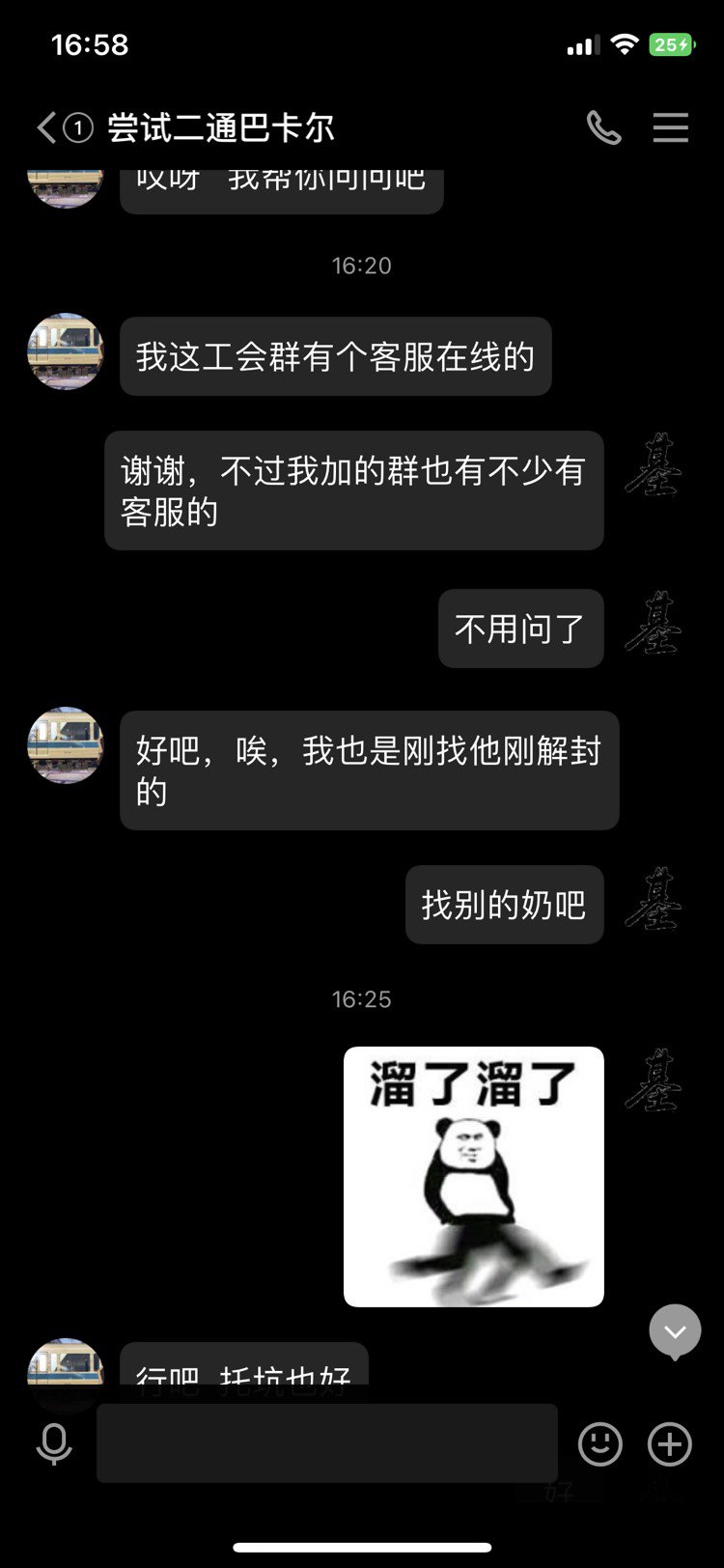The height and width of the screenshot is (1568, 724).
Task: Start a voice call with 尝试二通巴卡尔
Action: pos(604,127)
